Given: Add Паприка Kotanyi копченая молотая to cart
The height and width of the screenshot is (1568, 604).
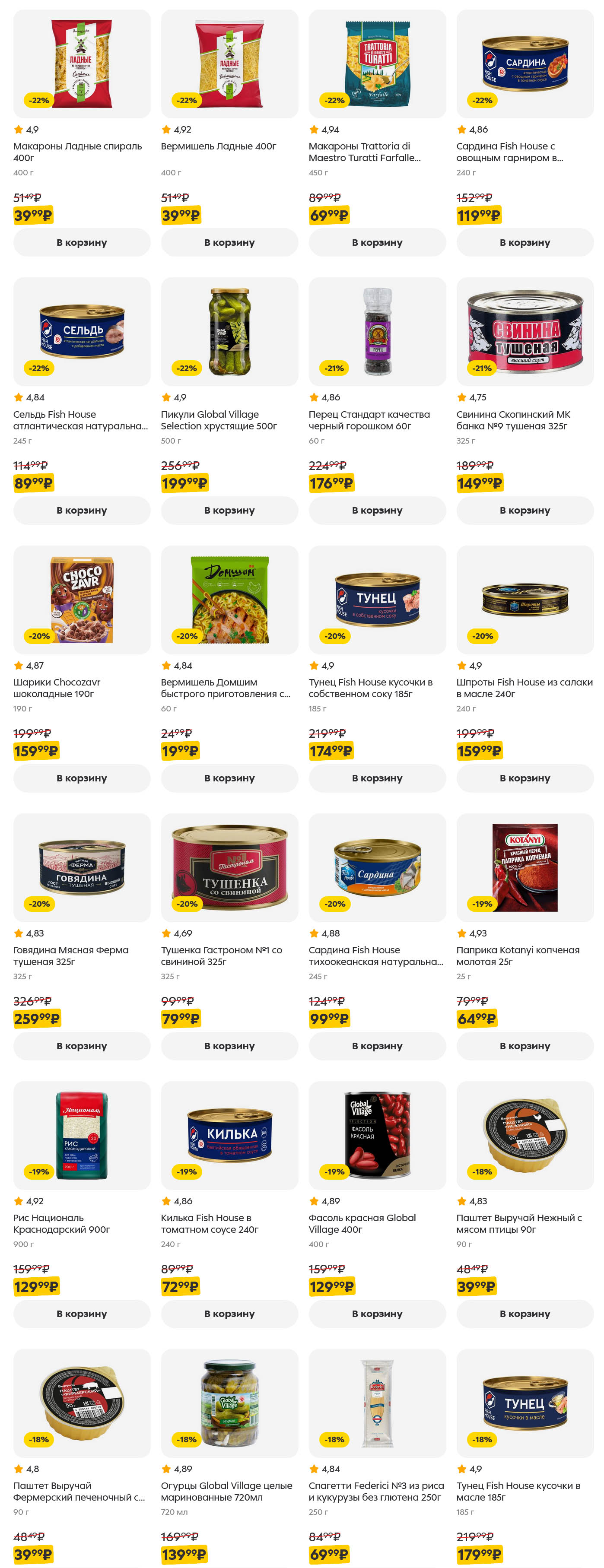Looking at the screenshot, I should 524,1046.
